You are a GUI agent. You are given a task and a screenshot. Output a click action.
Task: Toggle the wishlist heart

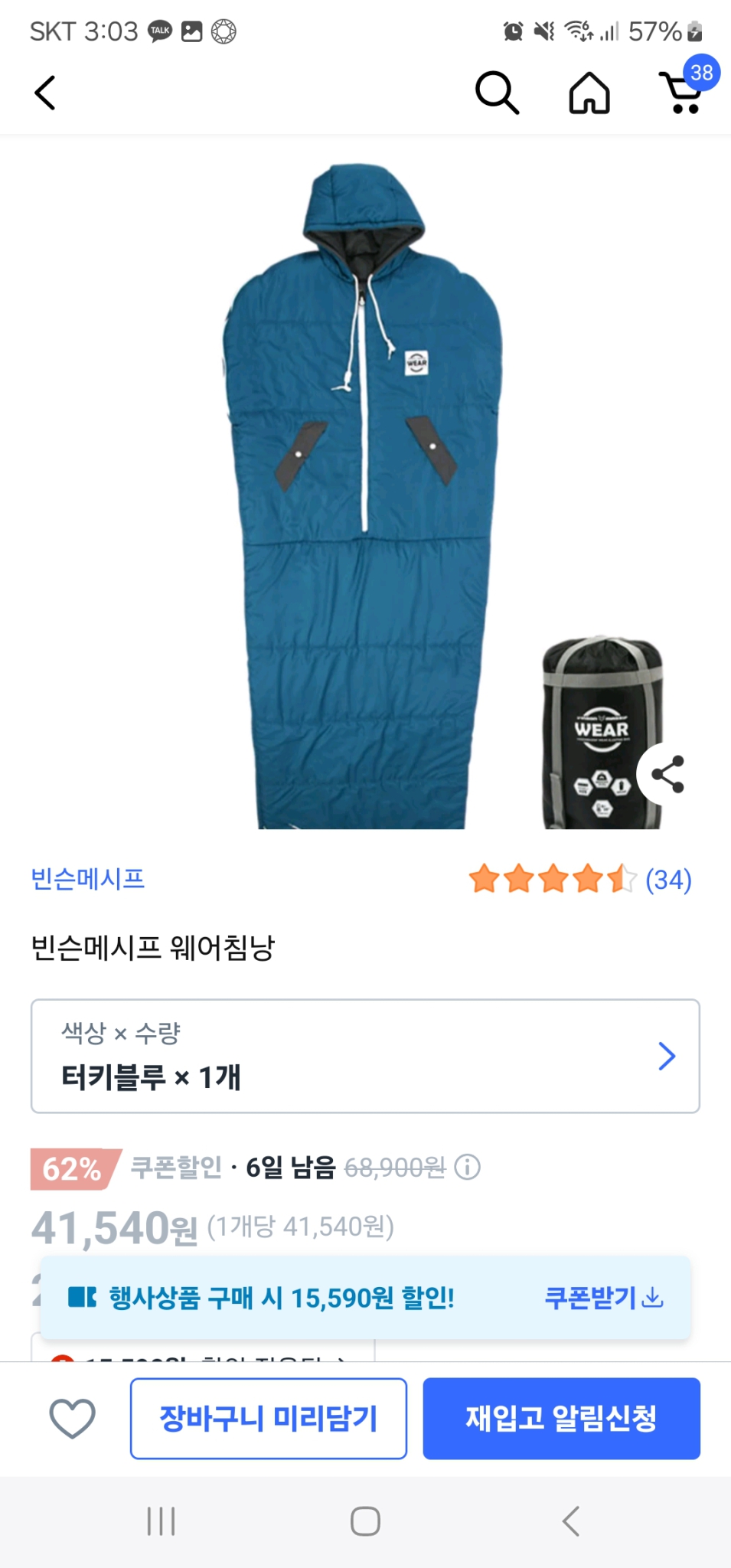point(70,1417)
